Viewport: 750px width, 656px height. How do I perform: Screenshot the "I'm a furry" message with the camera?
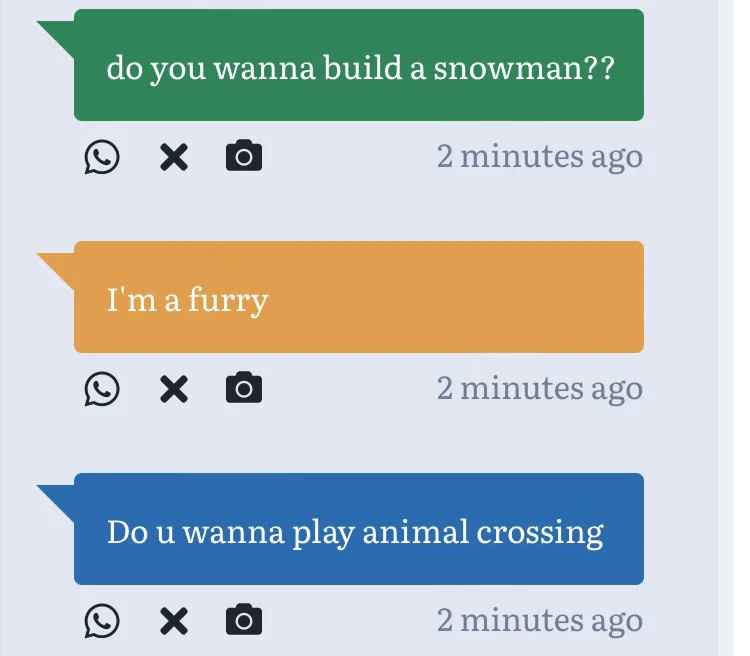tap(244, 387)
